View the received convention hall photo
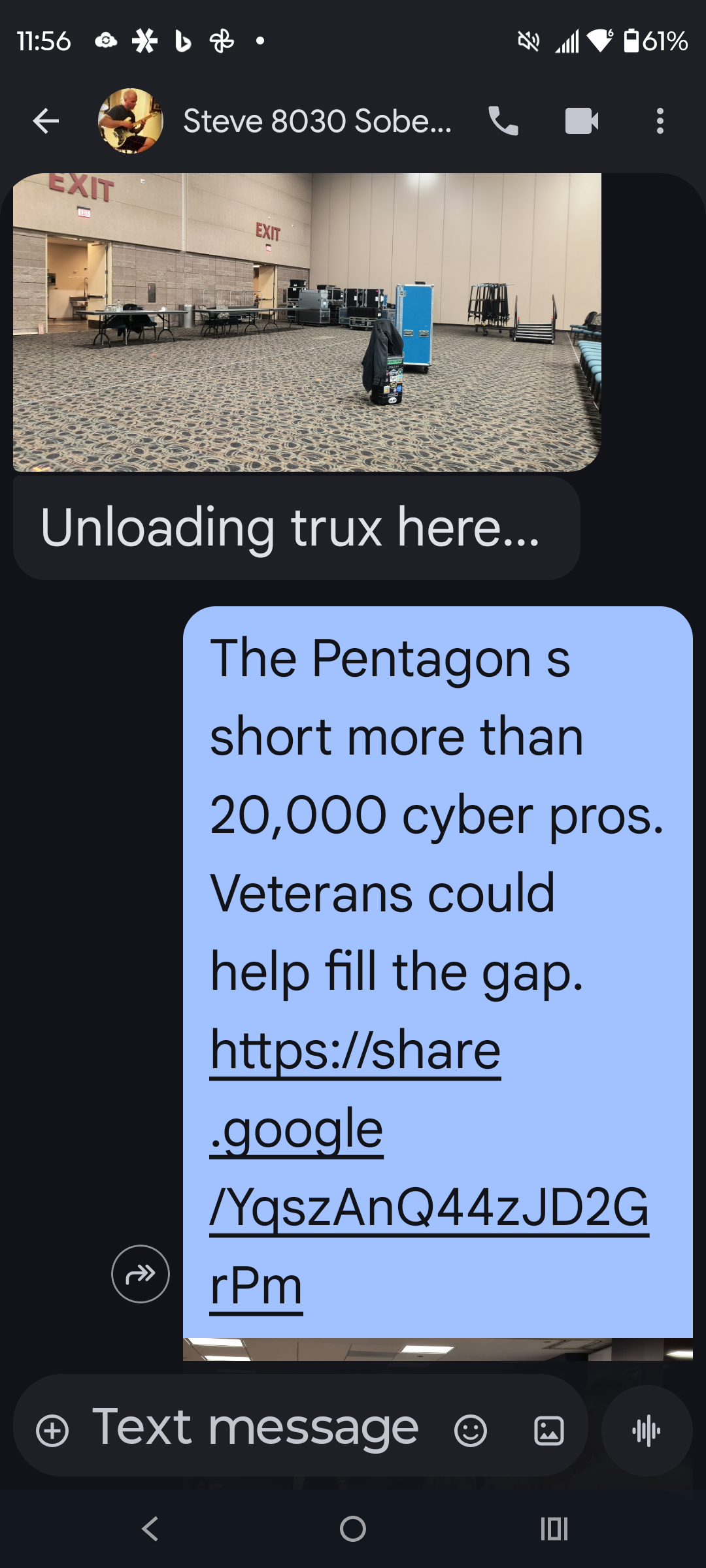 pos(307,321)
